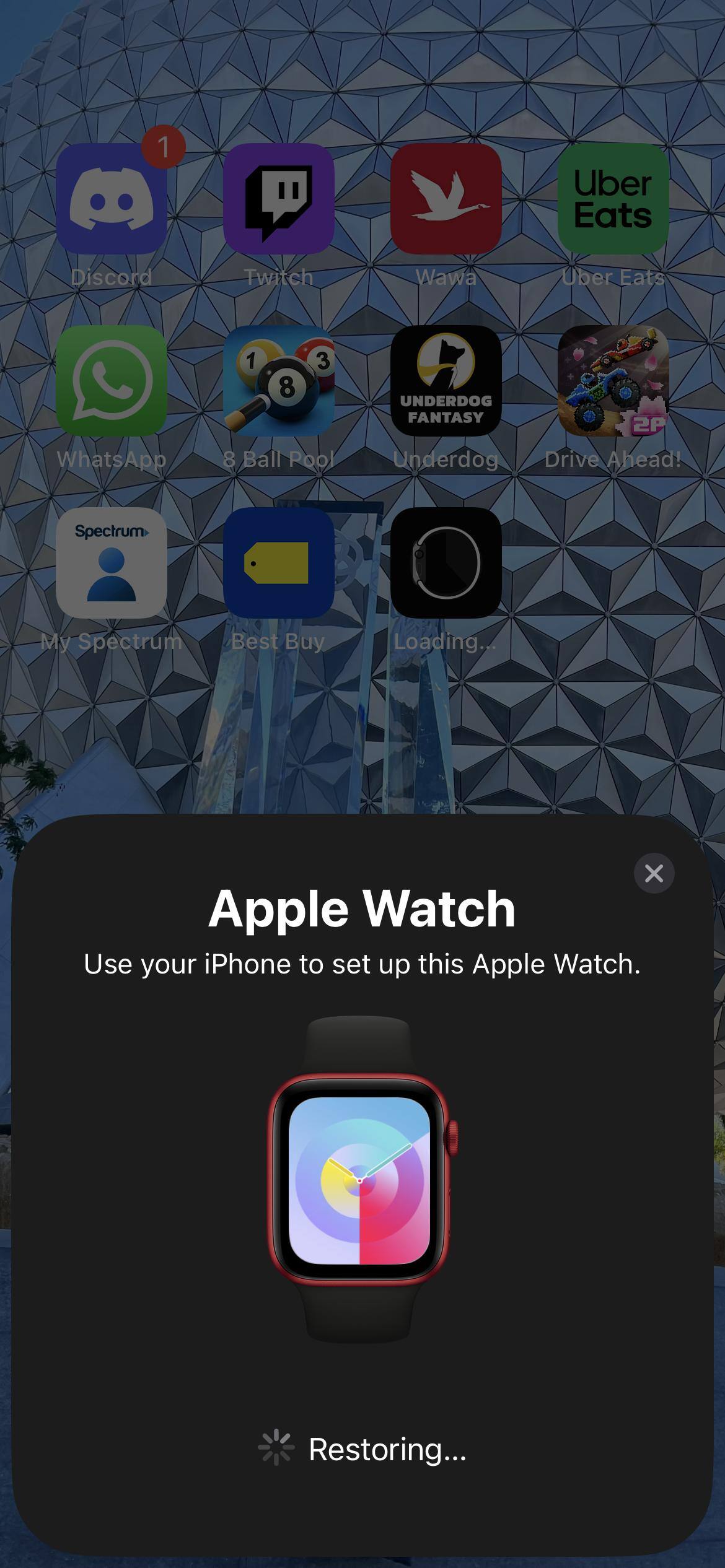
Task: Dismiss the Apple Watch setup card
Action: tap(654, 873)
